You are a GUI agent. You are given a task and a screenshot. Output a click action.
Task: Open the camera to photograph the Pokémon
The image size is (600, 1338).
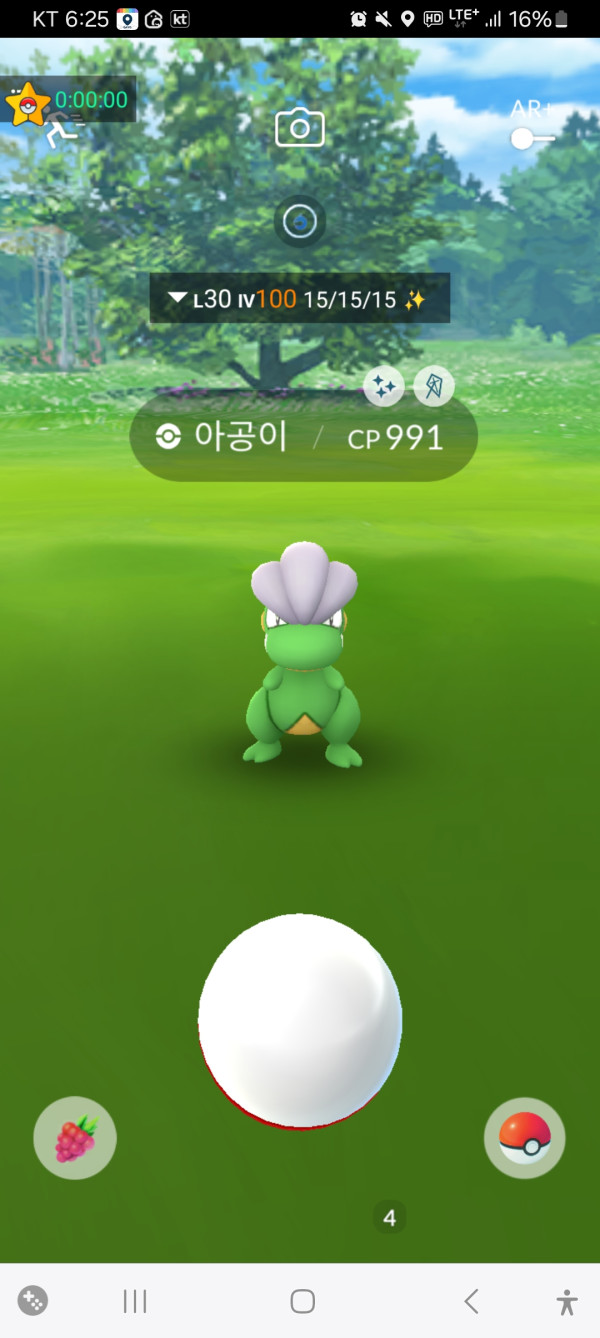coord(300,128)
